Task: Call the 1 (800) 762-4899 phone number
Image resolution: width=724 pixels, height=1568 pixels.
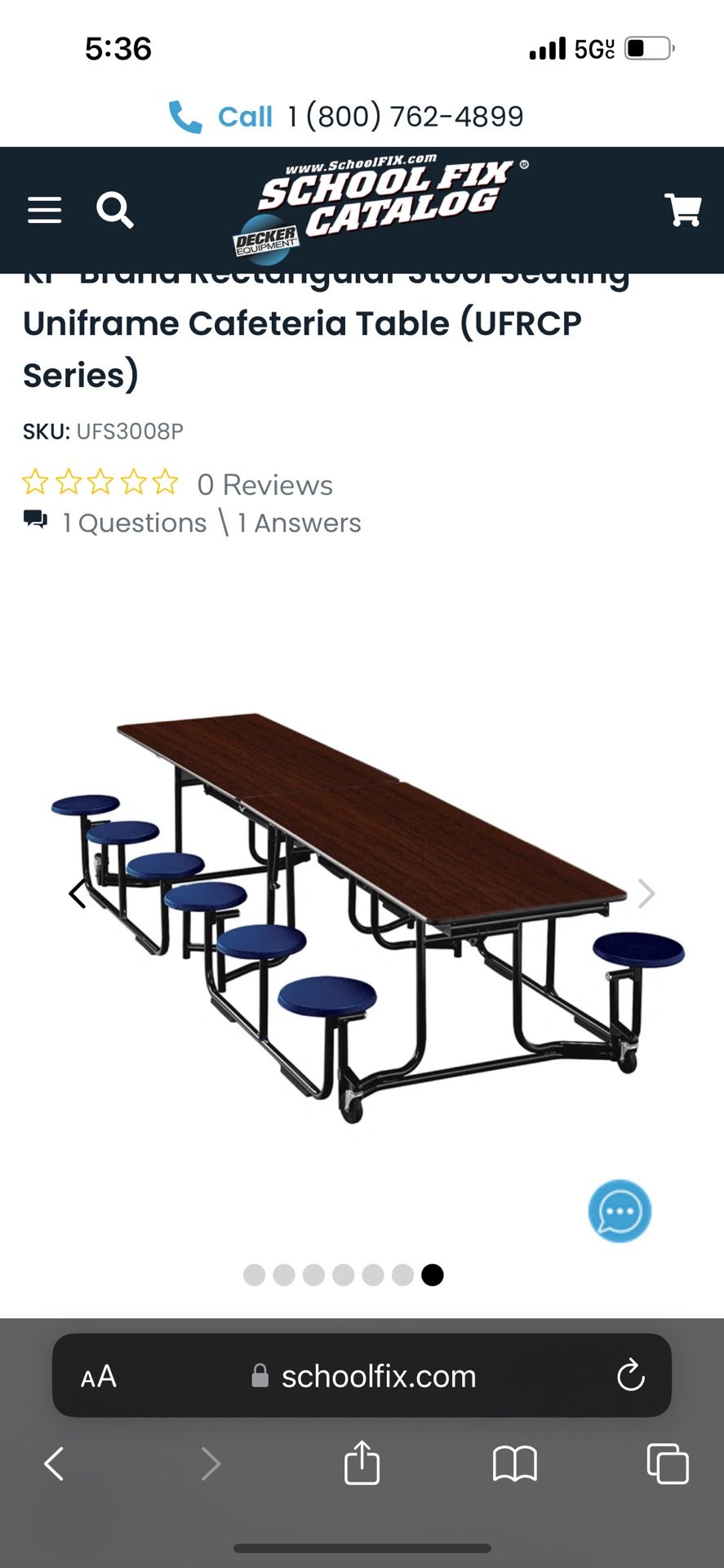Action: (346, 116)
